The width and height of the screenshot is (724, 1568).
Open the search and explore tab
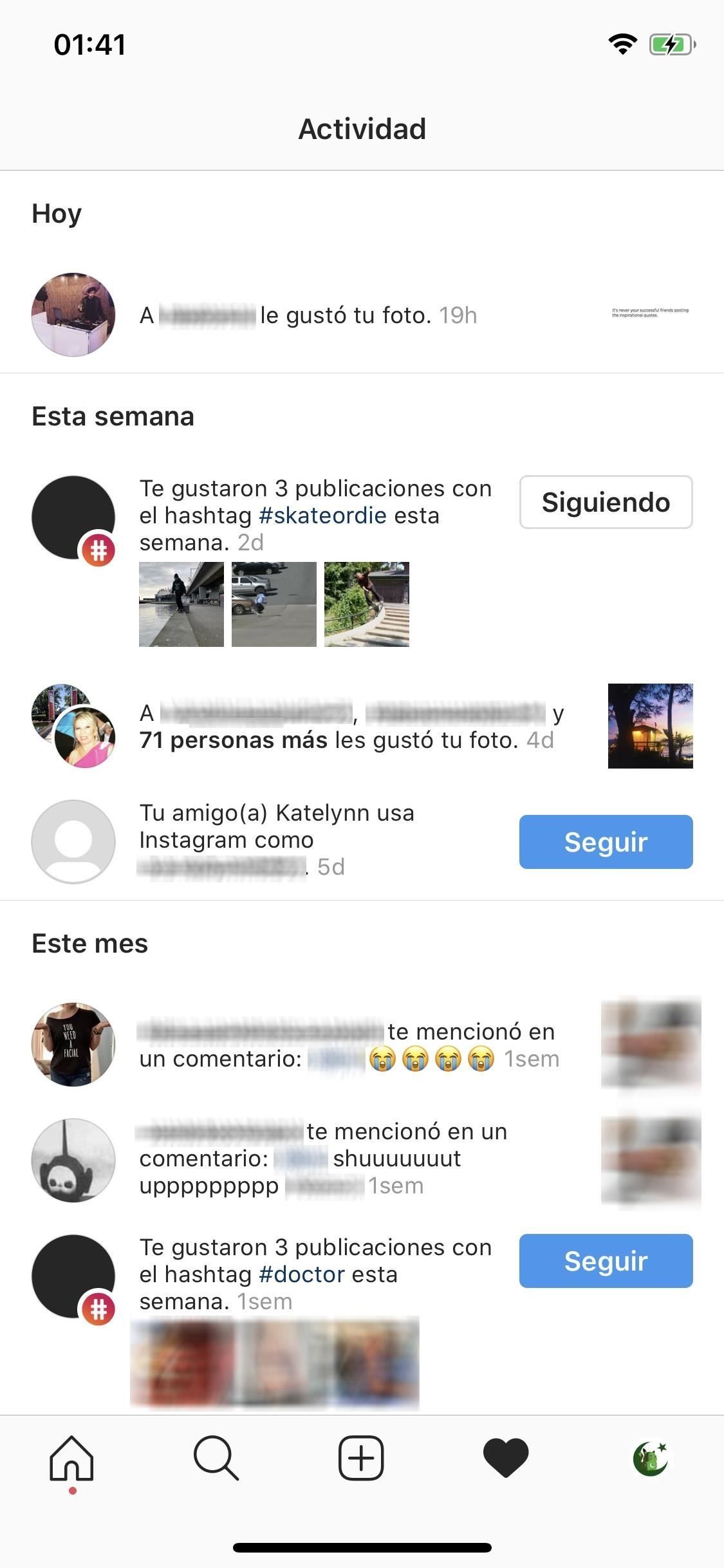tap(216, 1458)
